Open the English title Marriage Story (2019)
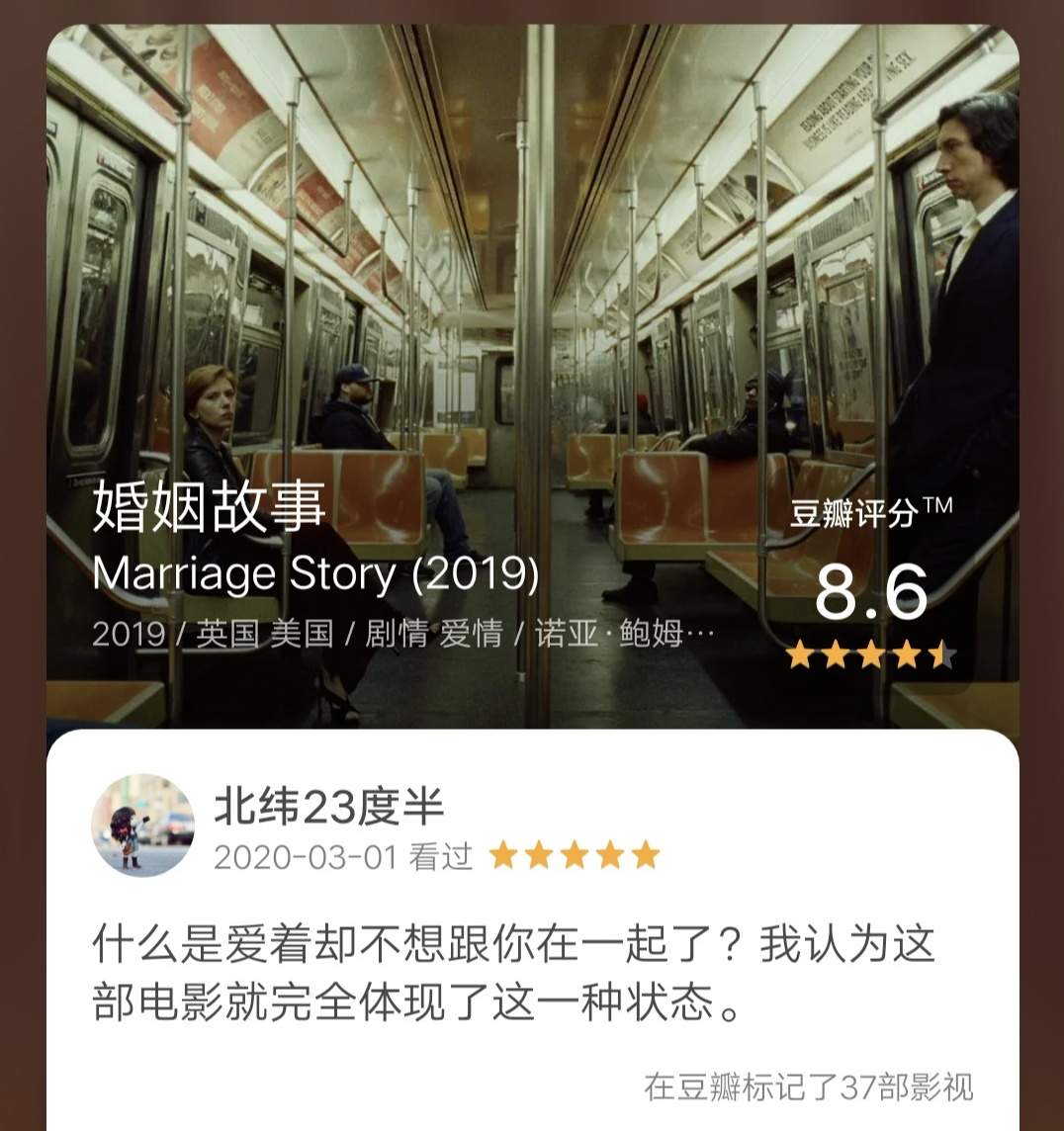 [313, 571]
